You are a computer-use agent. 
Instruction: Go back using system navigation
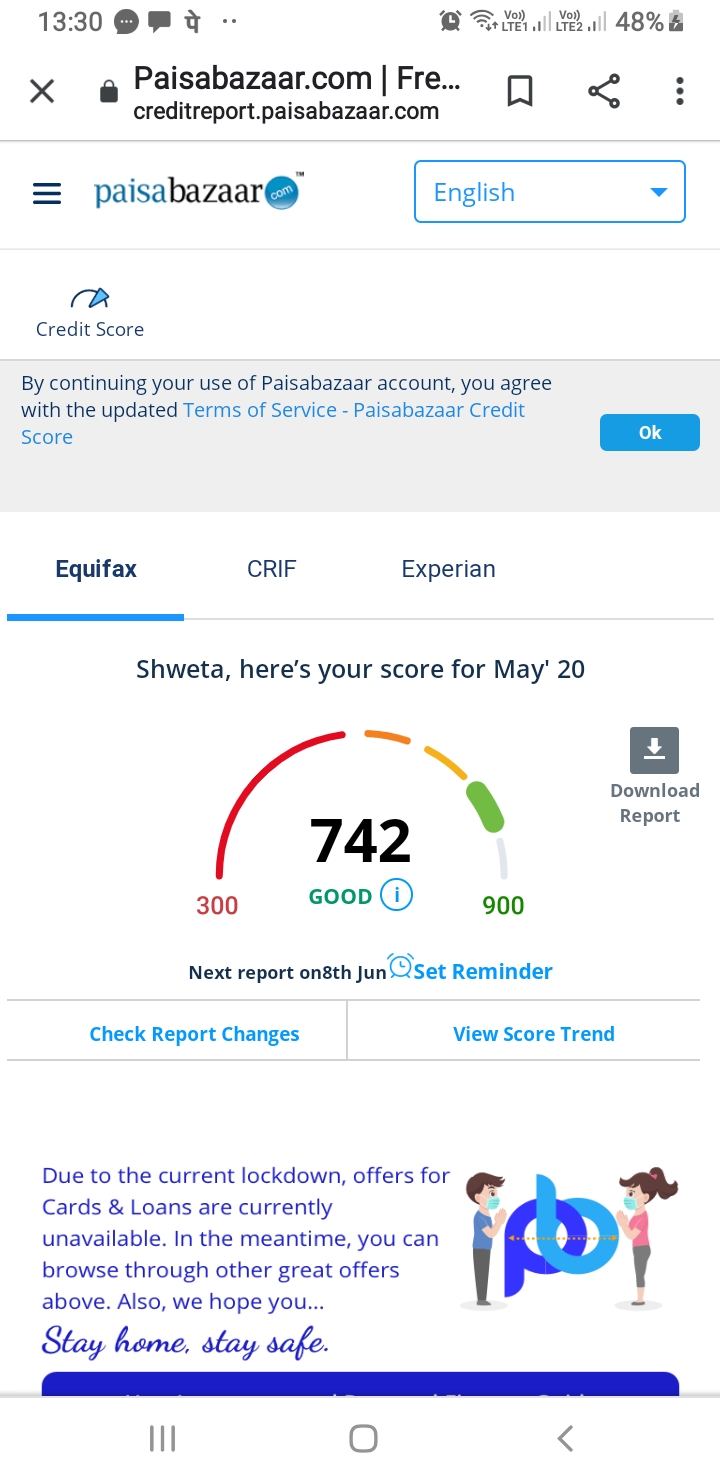[x=565, y=1439]
